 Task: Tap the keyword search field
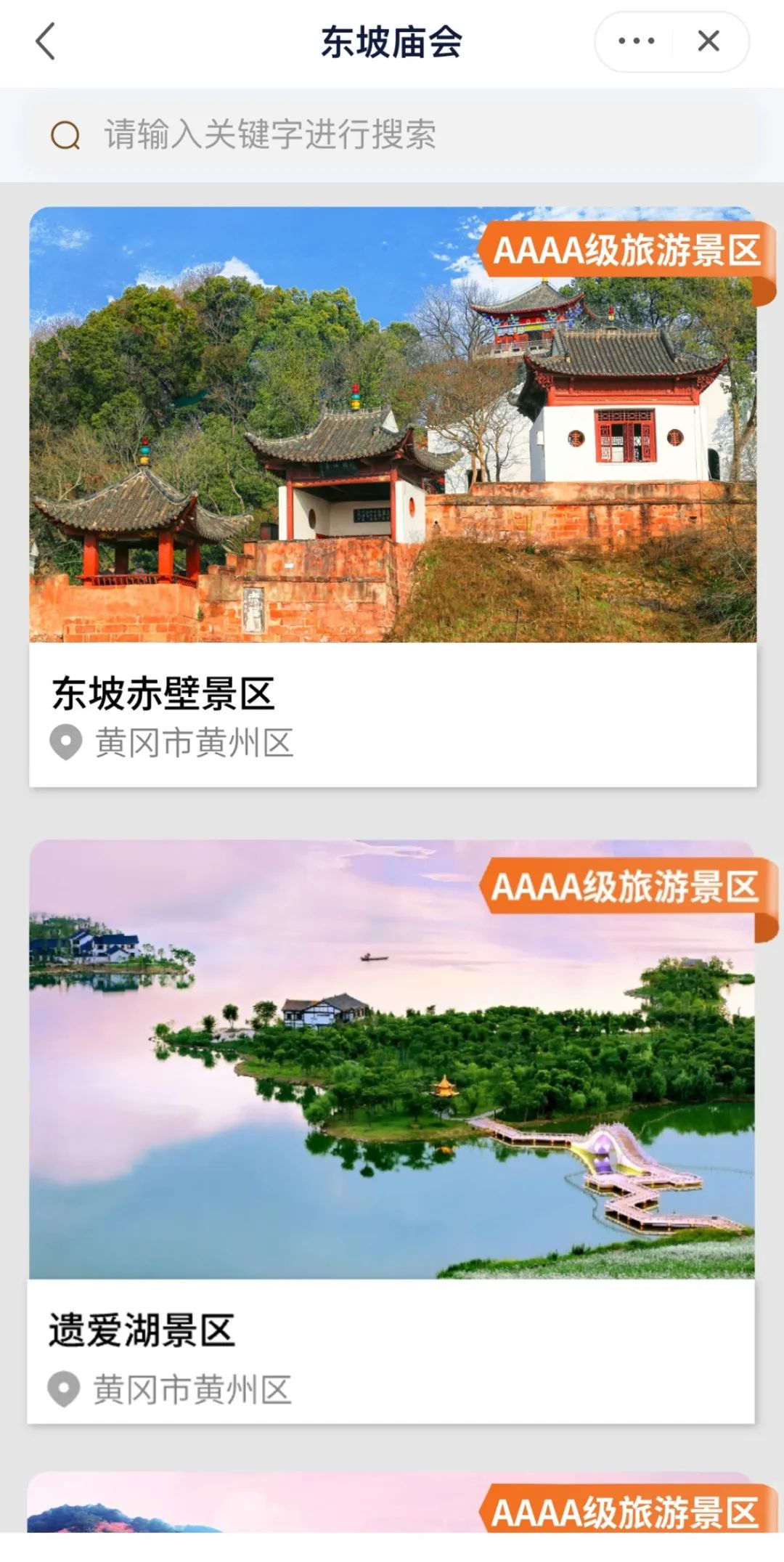[392, 135]
